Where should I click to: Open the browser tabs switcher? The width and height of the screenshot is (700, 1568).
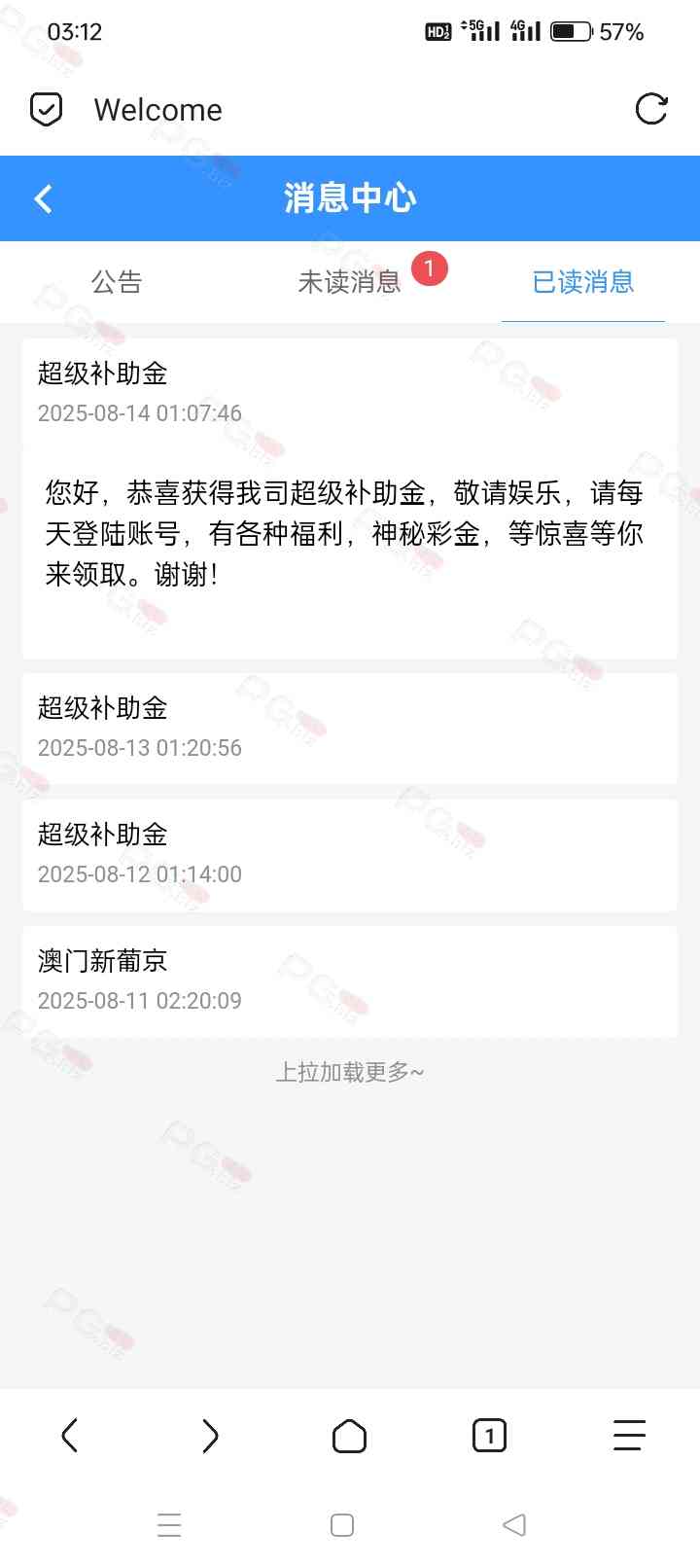(x=489, y=1436)
